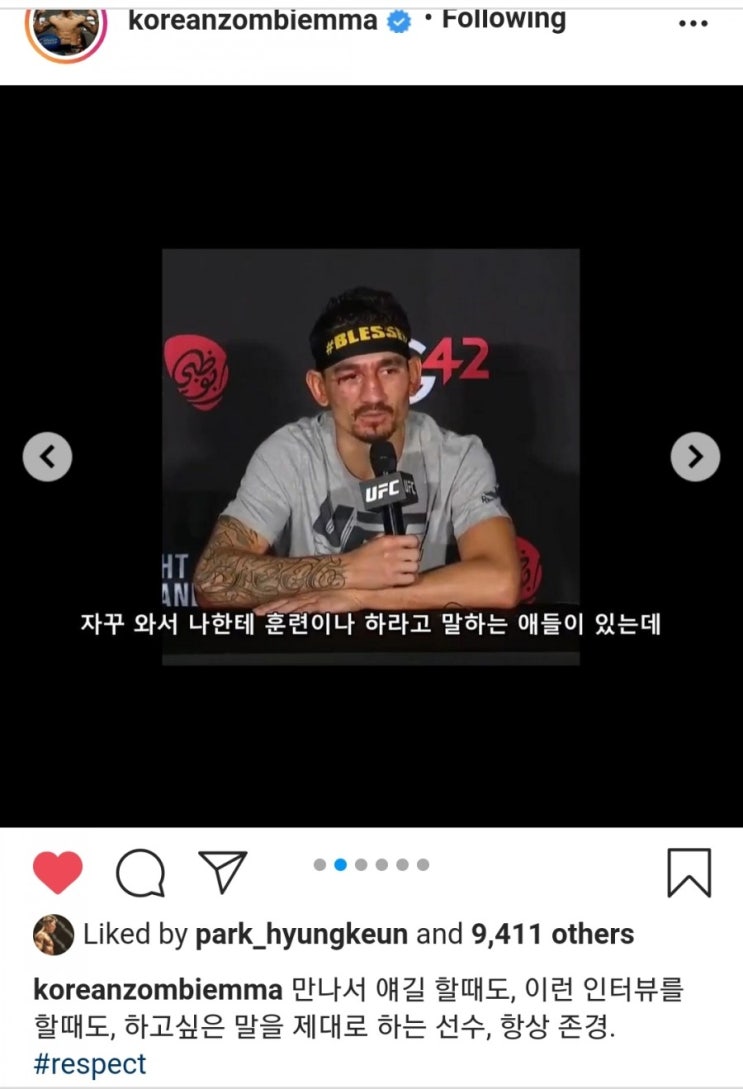Viewport: 743px width, 1089px height.
Task: Go to the next carousel slide
Action: click(695, 457)
